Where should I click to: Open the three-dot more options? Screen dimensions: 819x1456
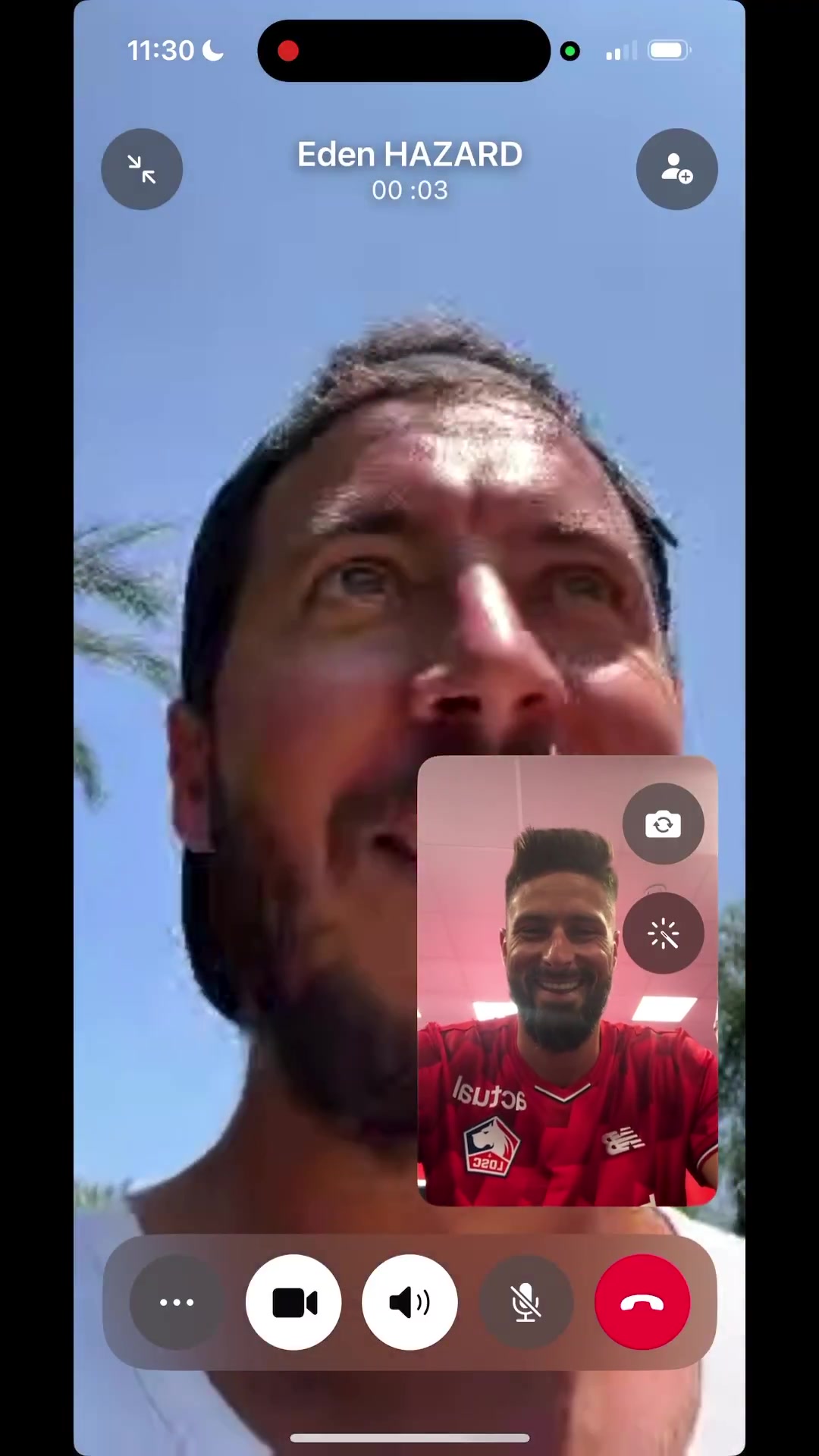coord(177,1302)
